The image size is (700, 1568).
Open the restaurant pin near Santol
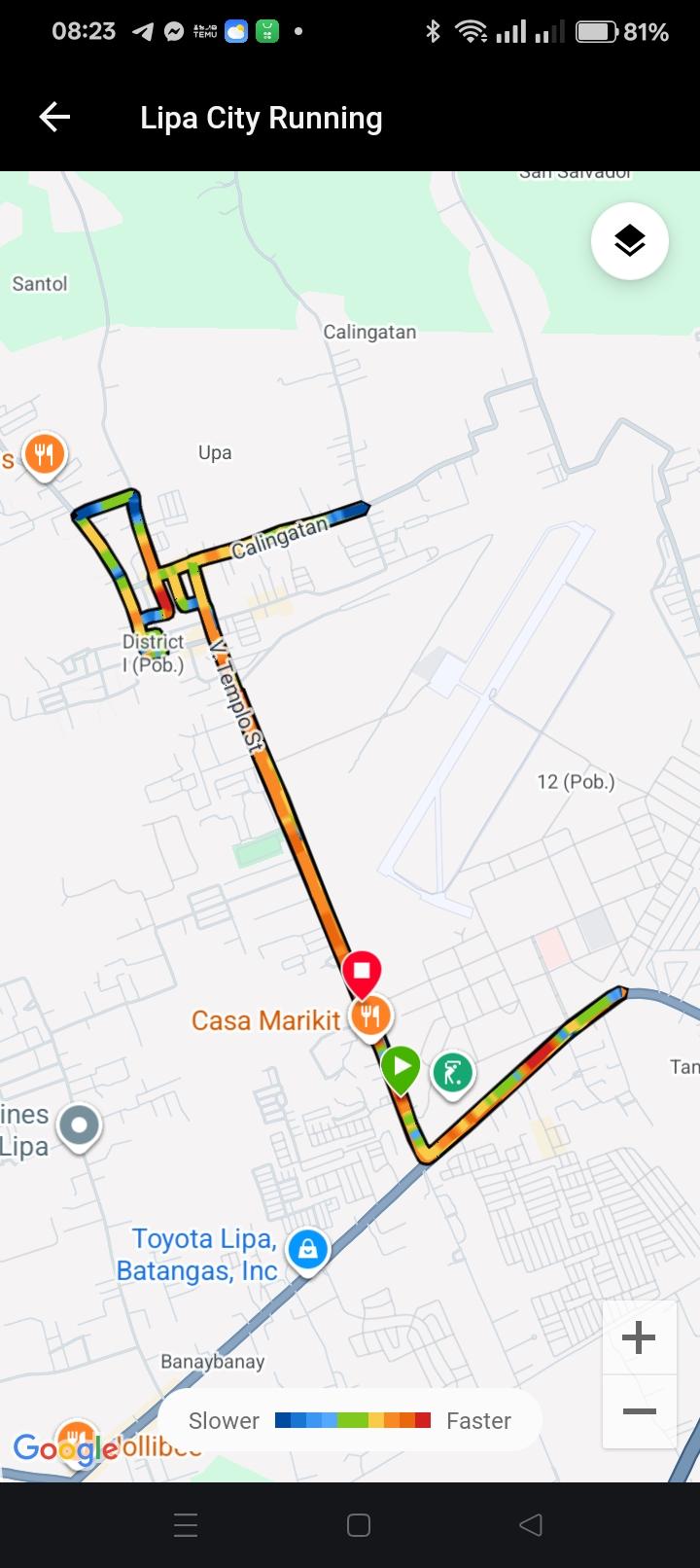[44, 453]
